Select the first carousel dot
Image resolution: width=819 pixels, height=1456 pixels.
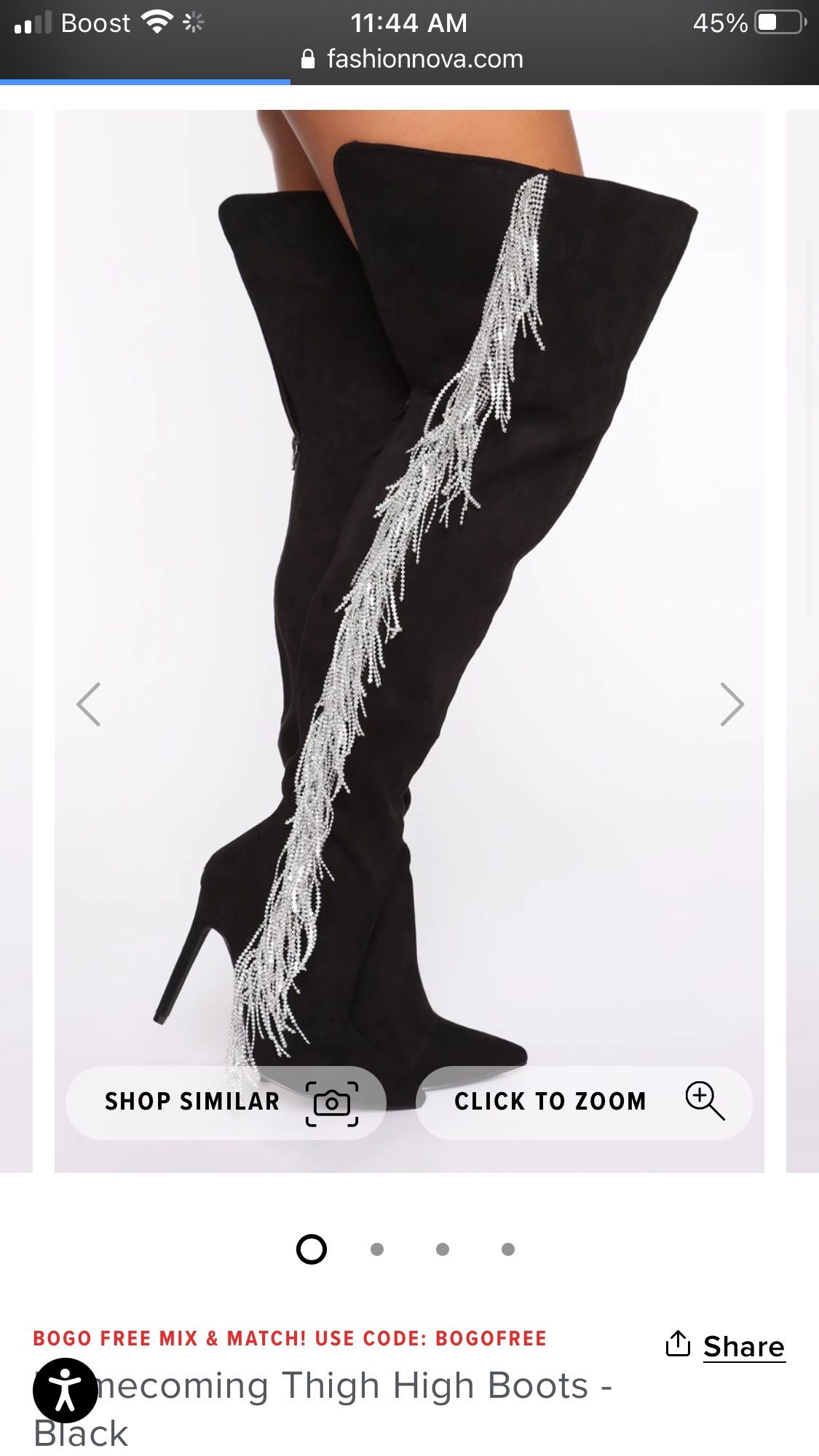pos(313,1249)
